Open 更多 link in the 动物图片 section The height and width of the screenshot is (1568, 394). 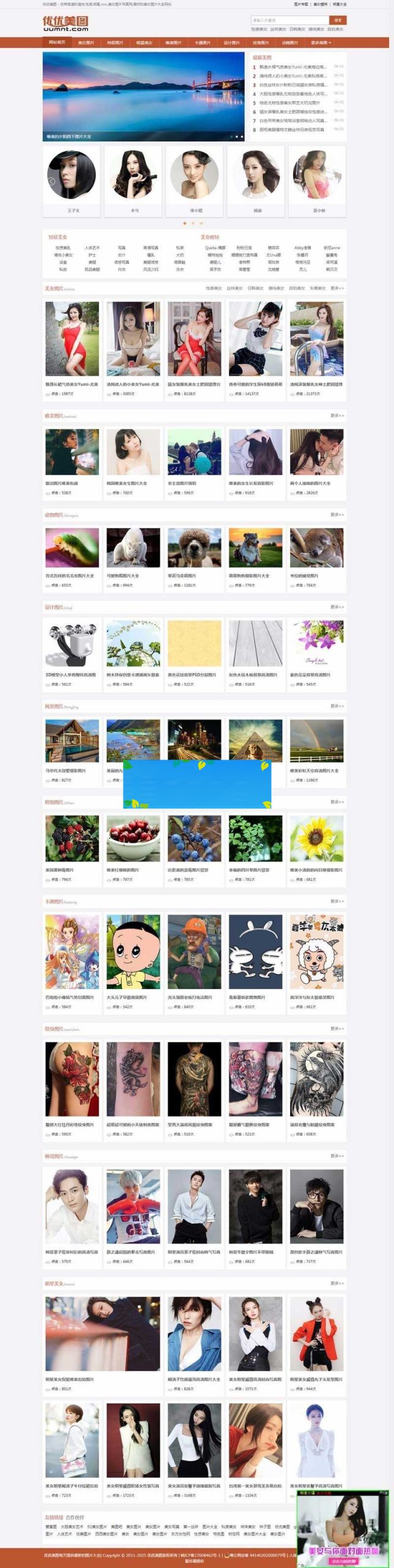click(x=337, y=514)
